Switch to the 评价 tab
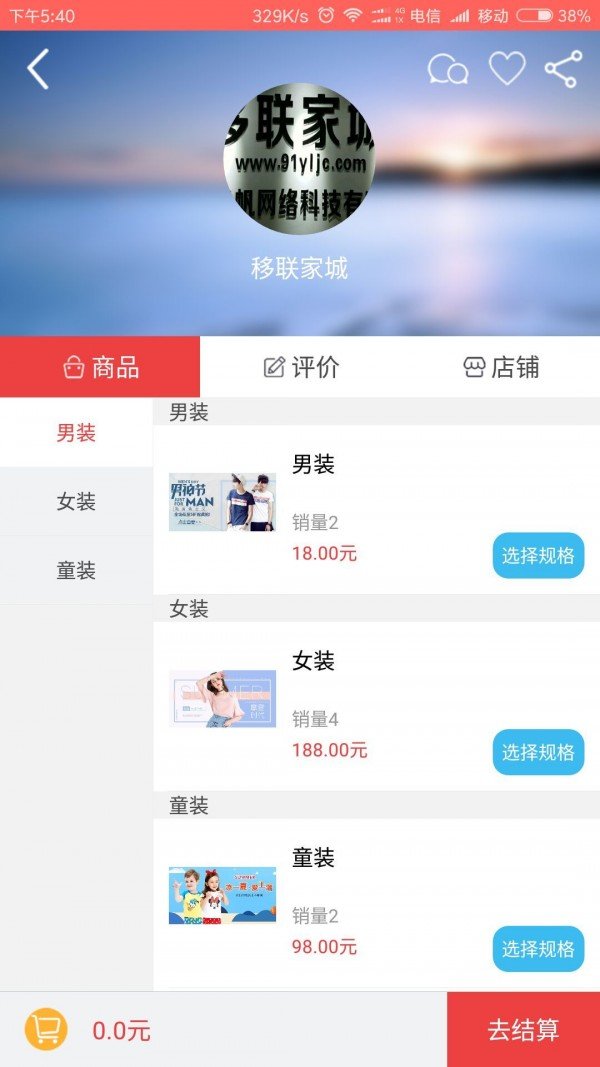 (300, 367)
